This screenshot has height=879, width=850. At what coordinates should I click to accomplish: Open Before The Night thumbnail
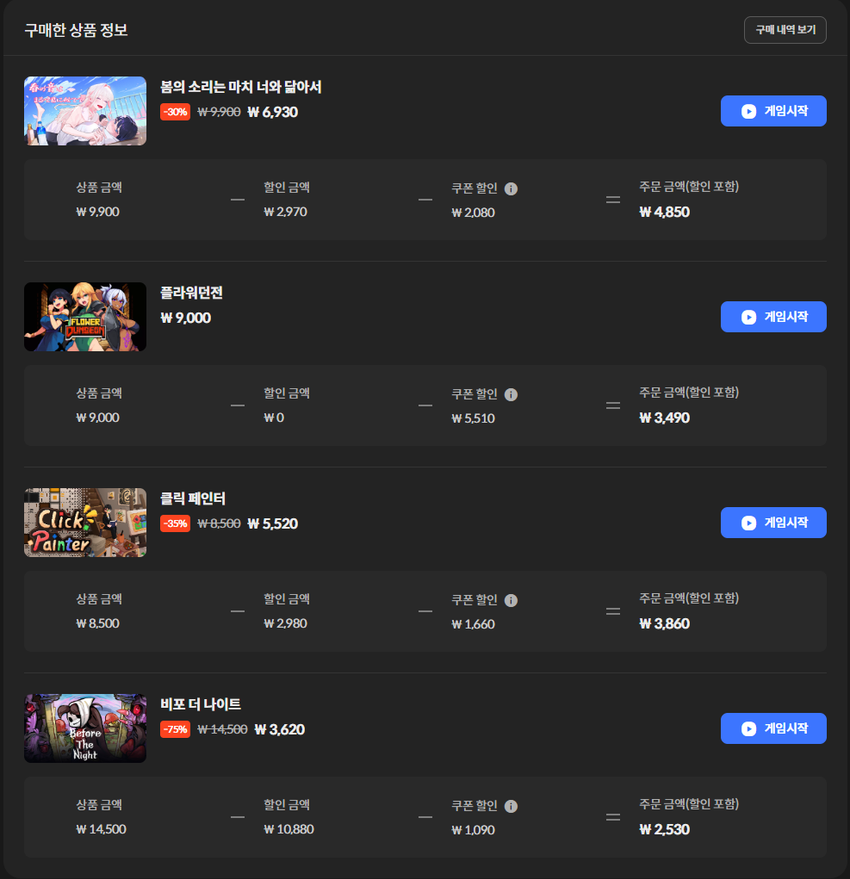[x=85, y=728]
